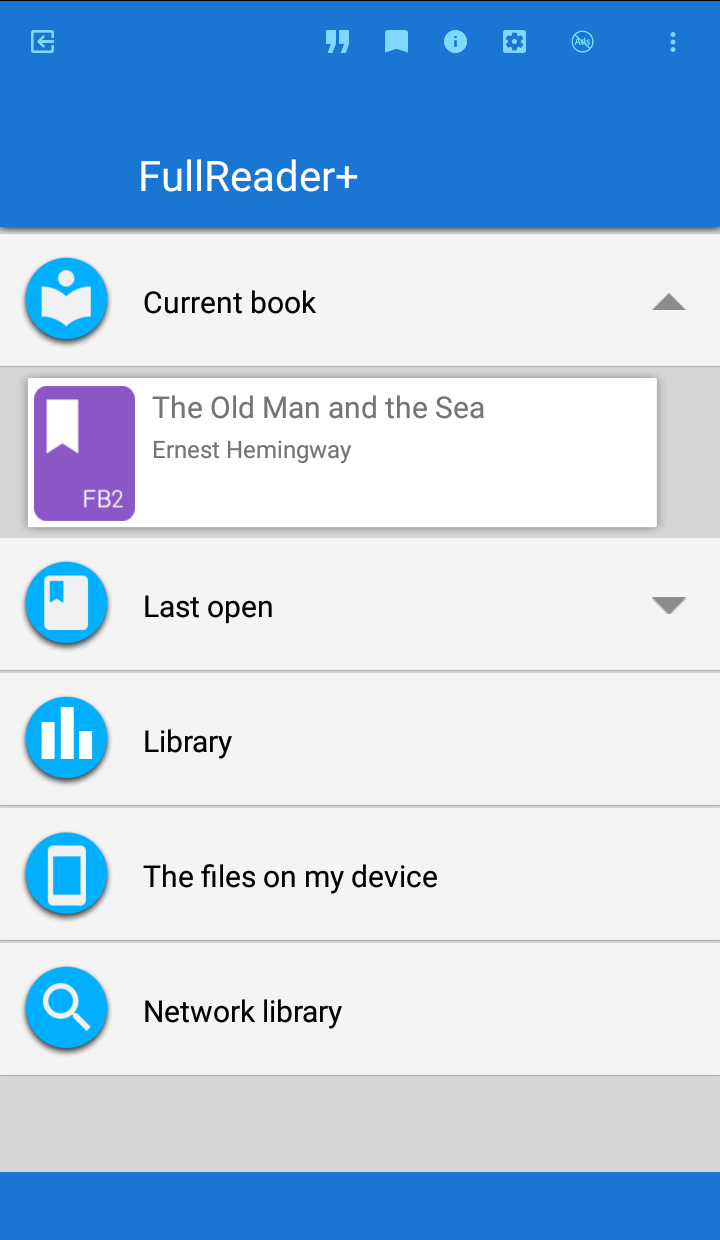Tap the quotation marks icon in the toolbar
Viewport: 720px width, 1240px height.
(338, 42)
